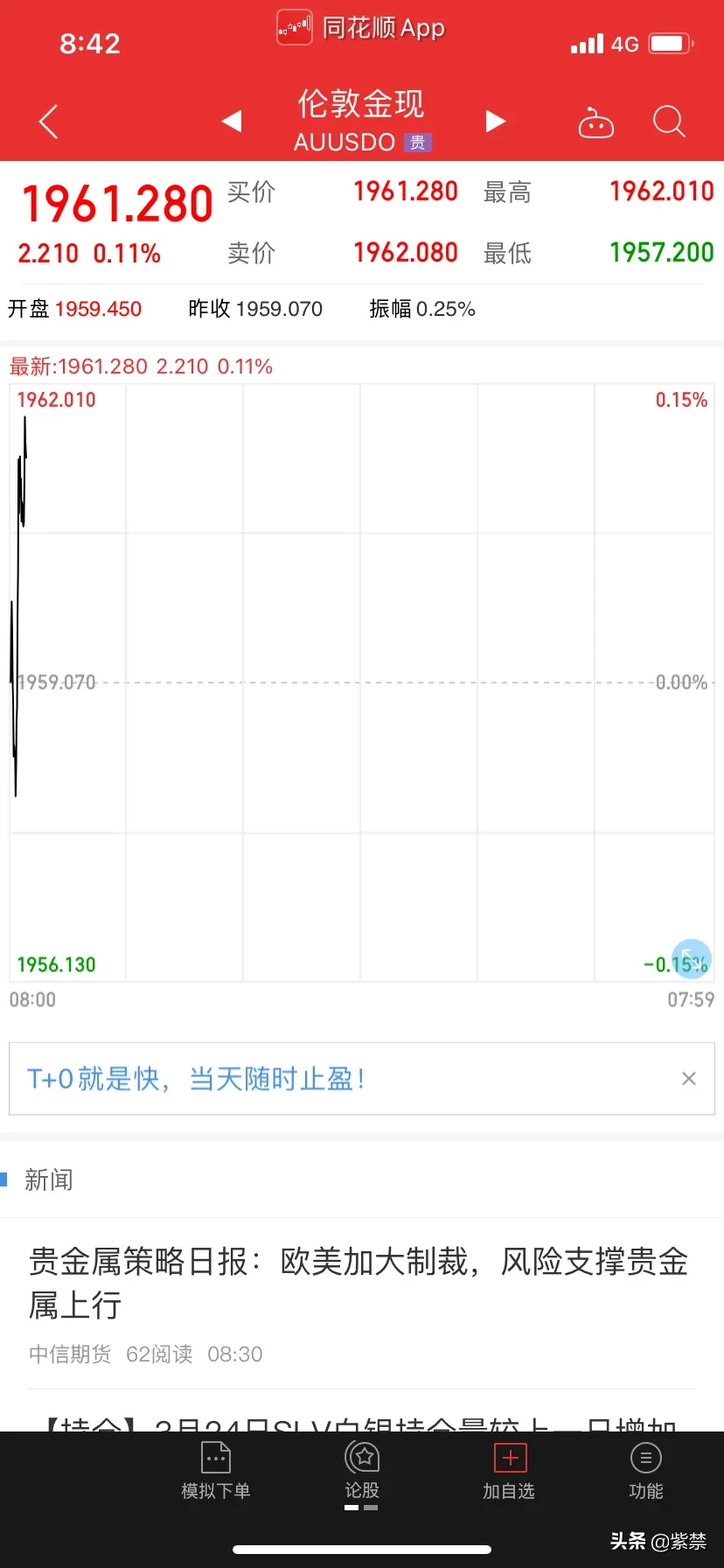Open the robot assistant icon
The image size is (724, 1568).
tap(596, 123)
